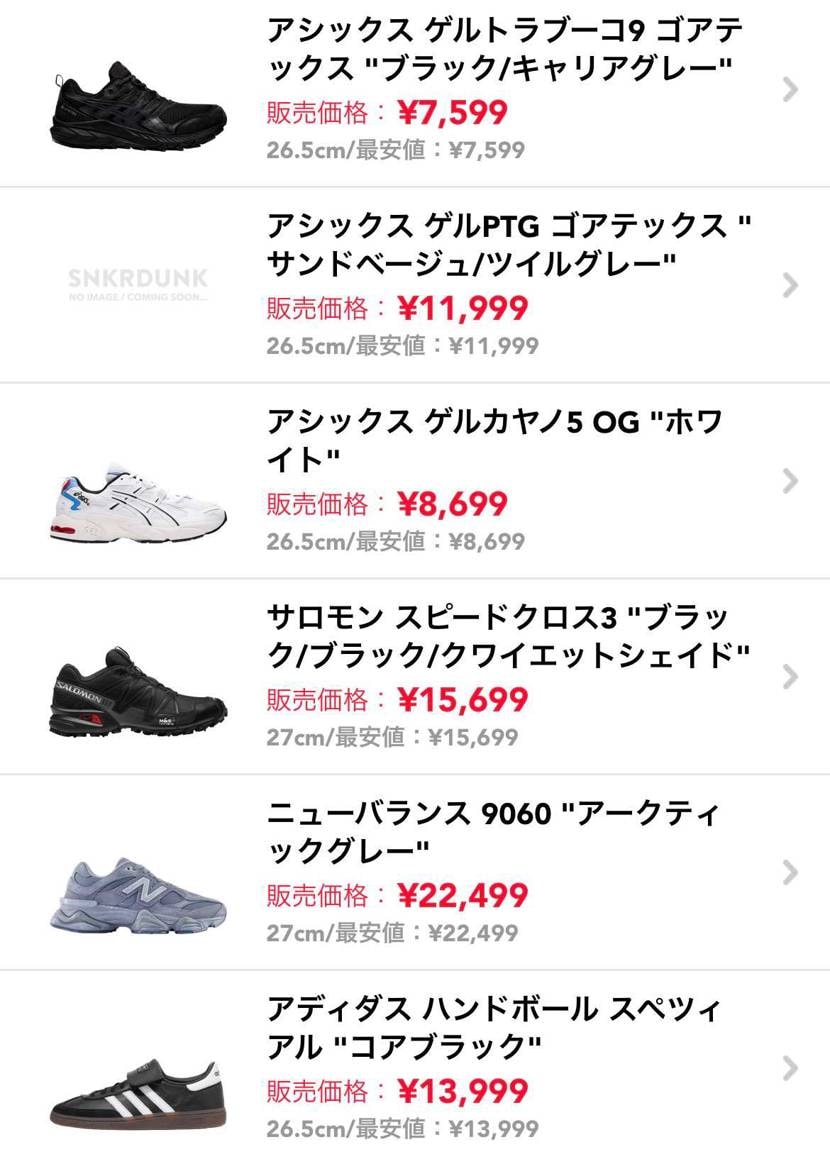The image size is (830, 1159).
Task: Click the 26.5cm 最安値 text under Gel-PTG
Action: tap(400, 345)
